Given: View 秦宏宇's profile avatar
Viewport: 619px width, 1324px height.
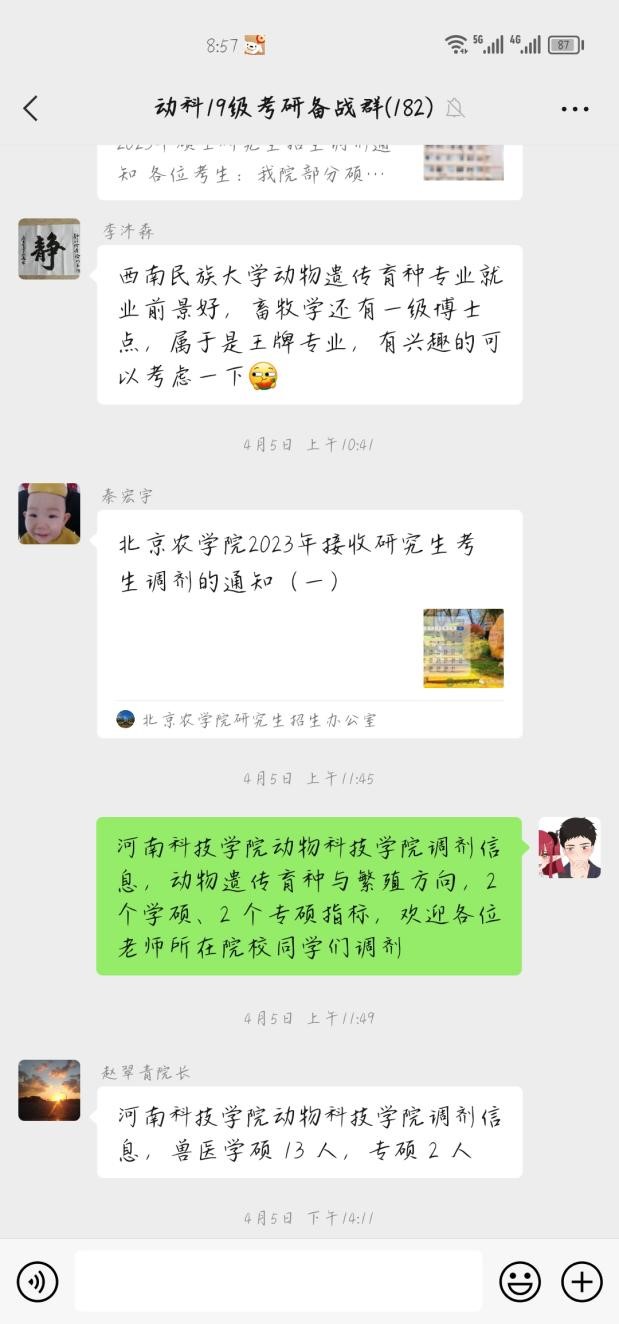Looking at the screenshot, I should 49,514.
